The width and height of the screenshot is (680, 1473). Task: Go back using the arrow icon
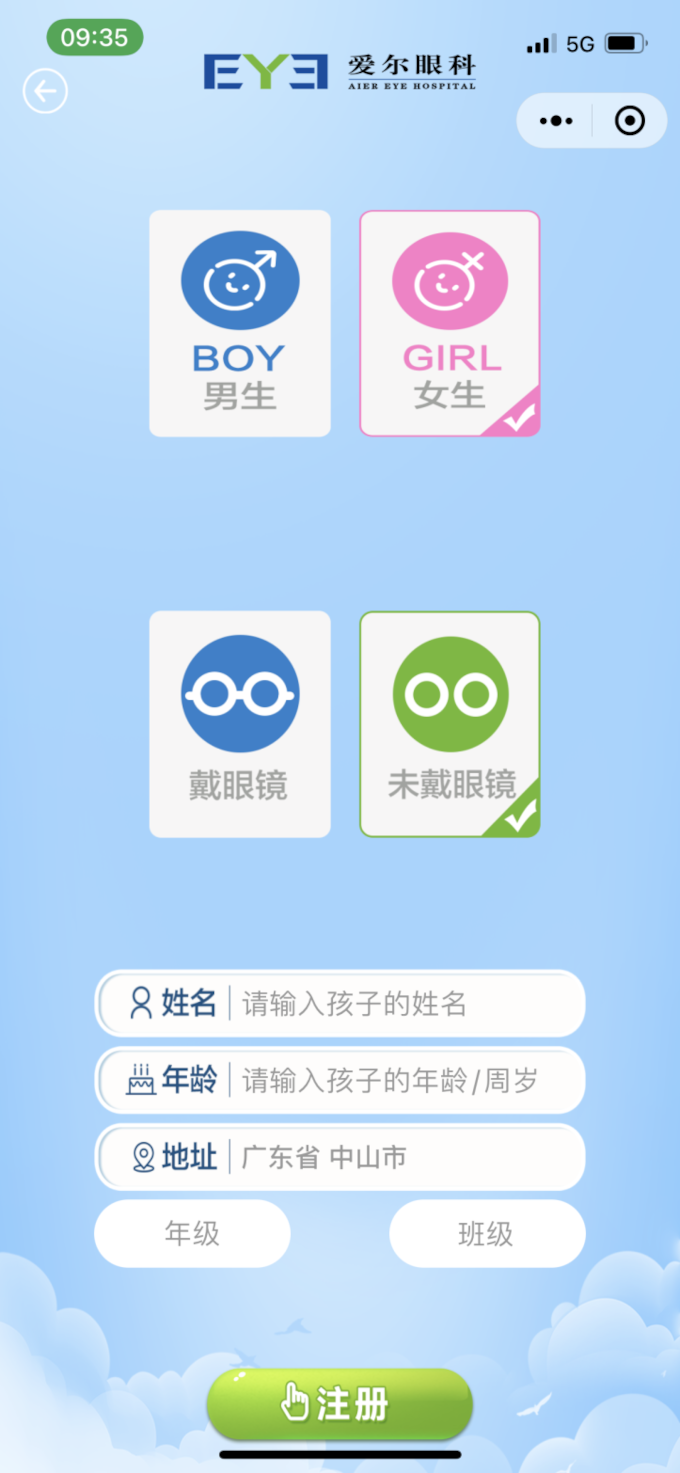pos(45,92)
